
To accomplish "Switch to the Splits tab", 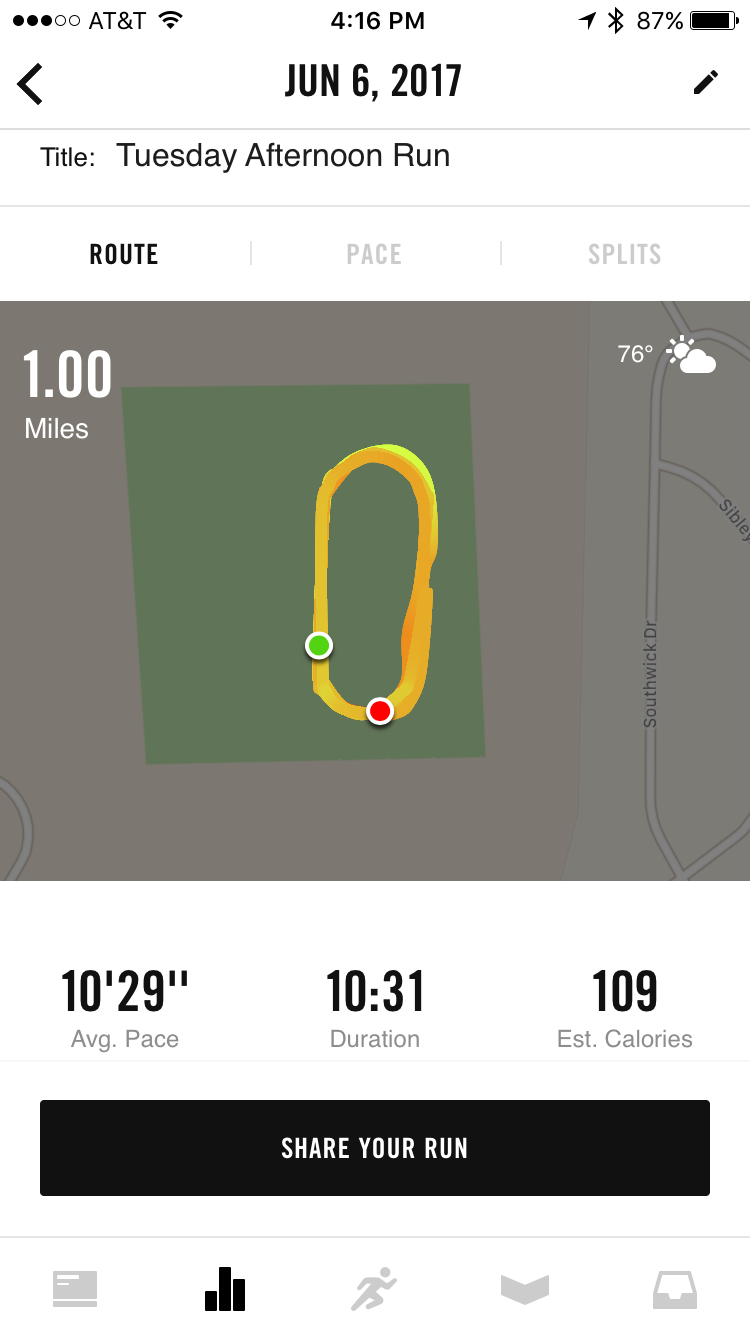I will (x=624, y=254).
